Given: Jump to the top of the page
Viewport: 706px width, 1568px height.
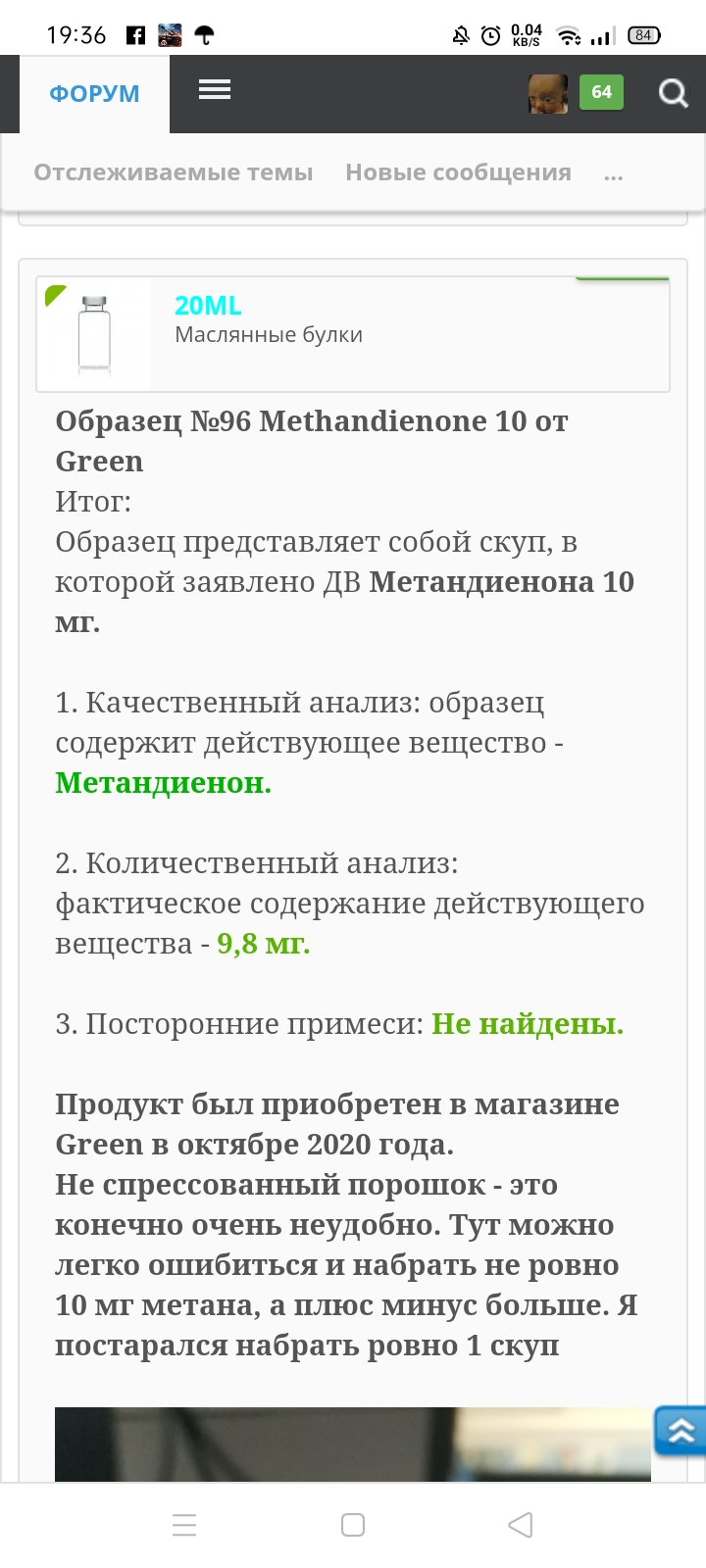Looking at the screenshot, I should click(681, 1432).
